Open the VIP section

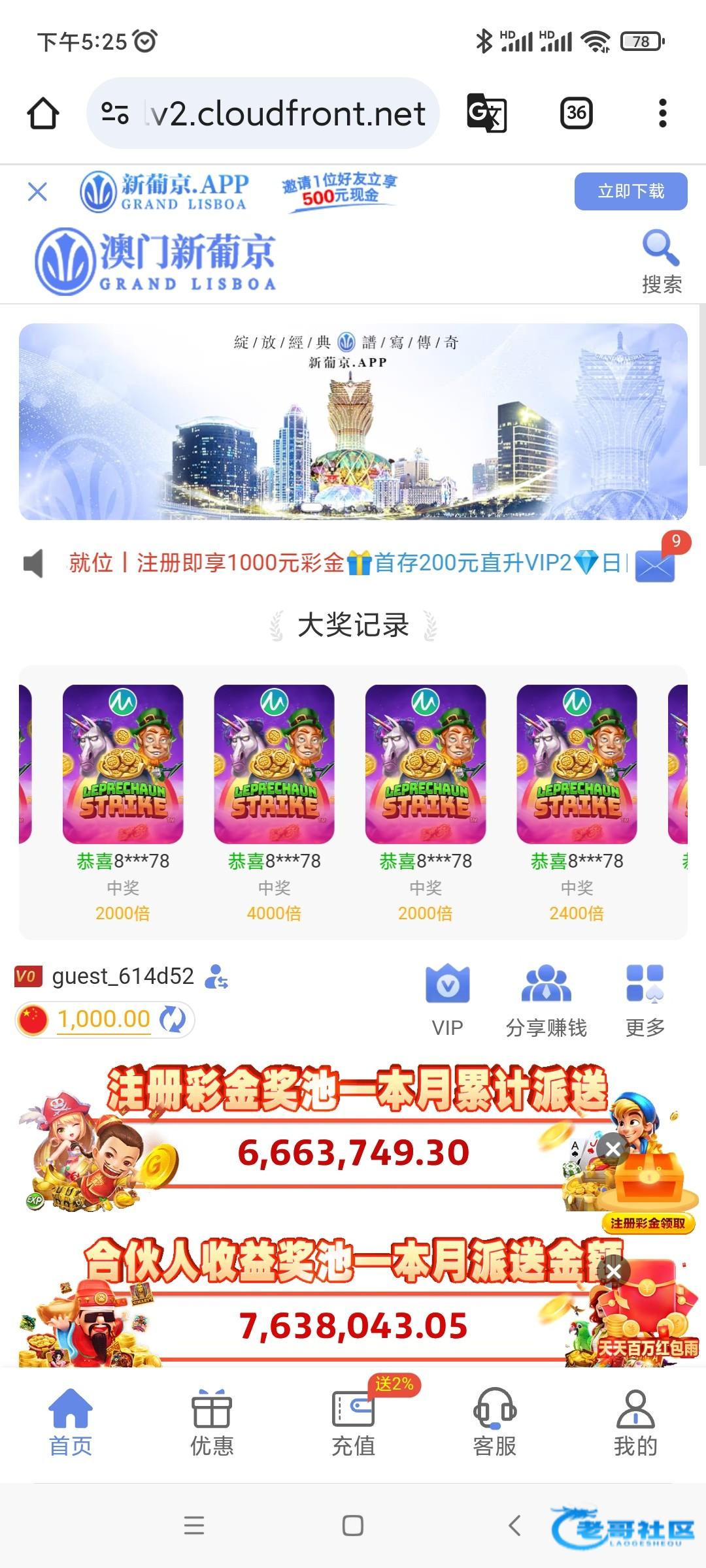(448, 999)
